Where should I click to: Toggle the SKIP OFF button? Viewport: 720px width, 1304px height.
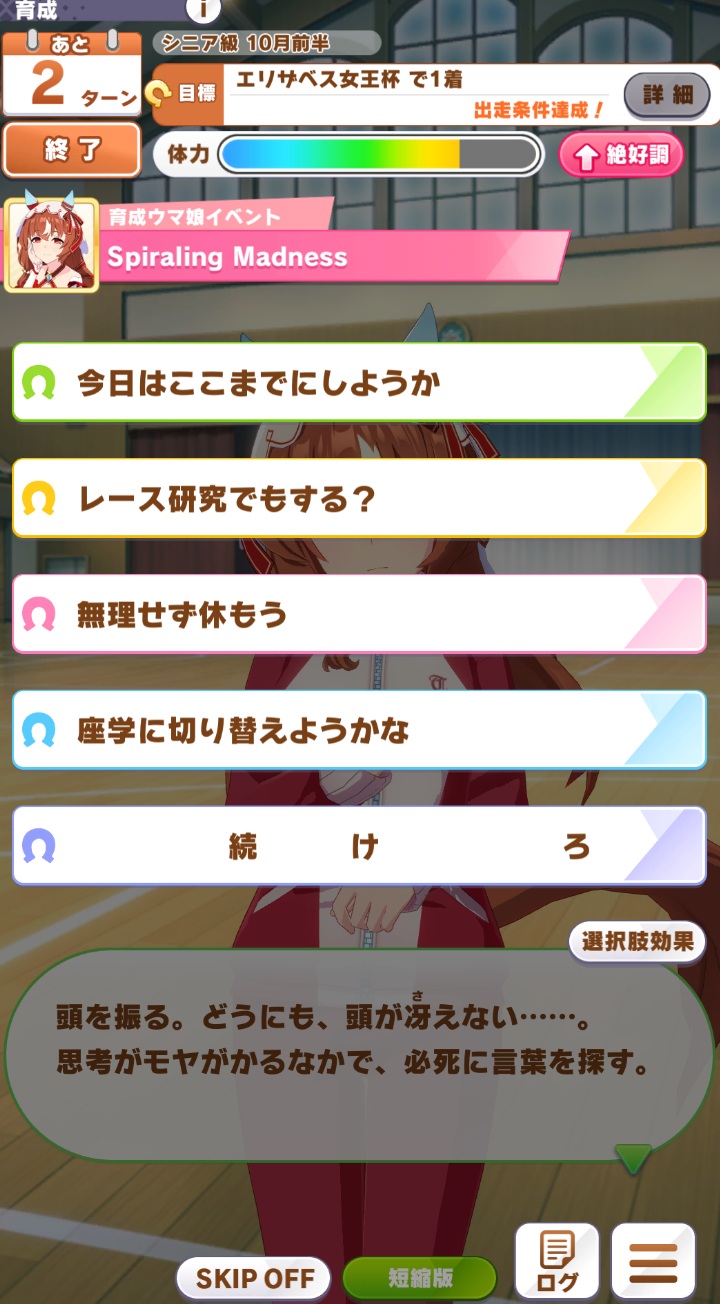pyautogui.click(x=254, y=1278)
